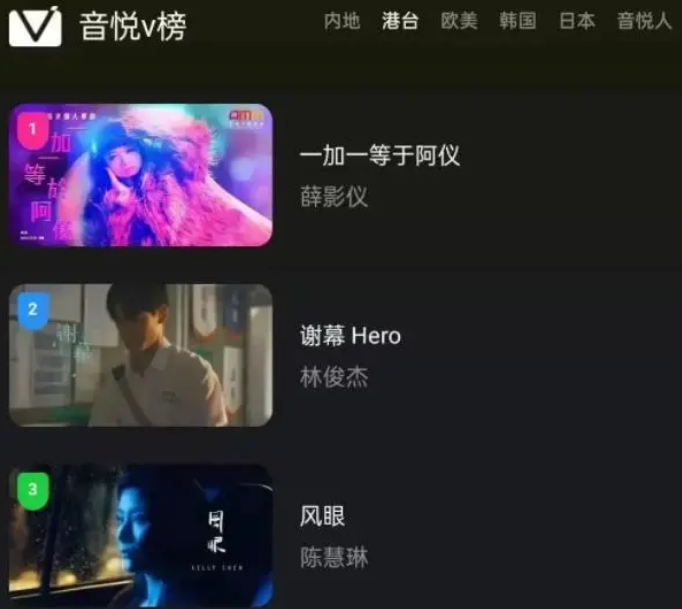Open the video 一加一等于阿仪 by 薛影仪

click(x=141, y=175)
